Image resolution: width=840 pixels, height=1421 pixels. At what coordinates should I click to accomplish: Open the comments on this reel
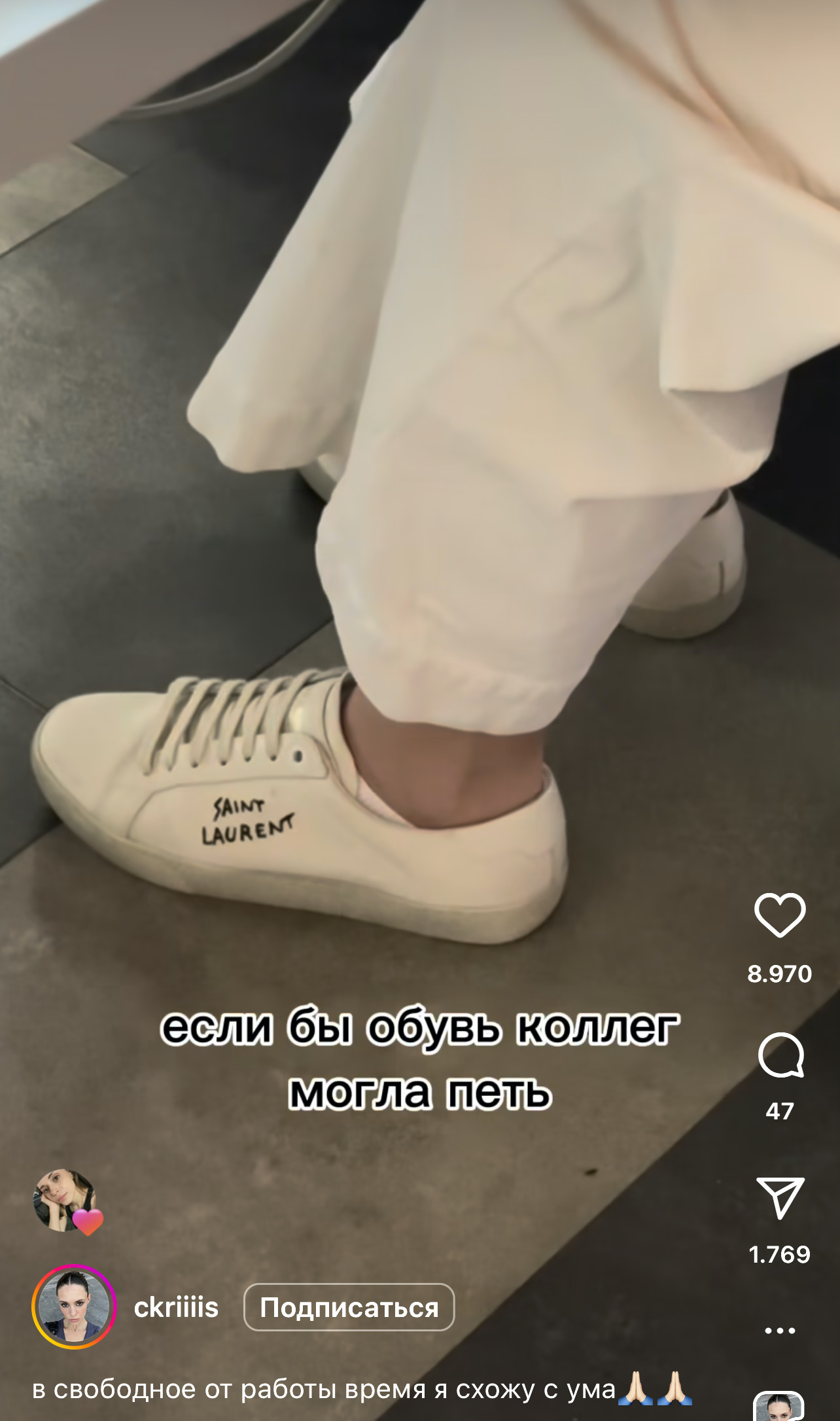tap(780, 1055)
